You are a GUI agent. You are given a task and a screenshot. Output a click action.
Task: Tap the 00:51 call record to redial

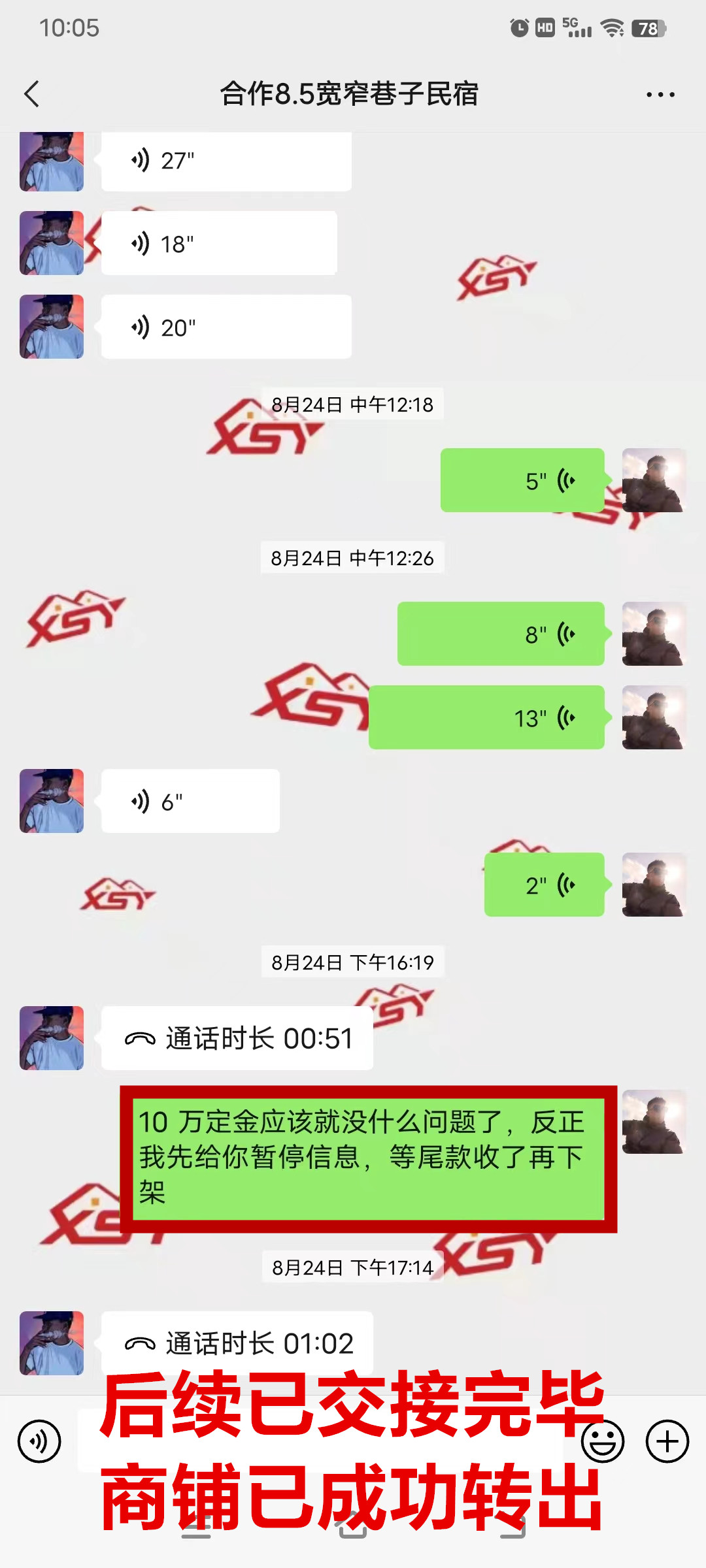[237, 1038]
